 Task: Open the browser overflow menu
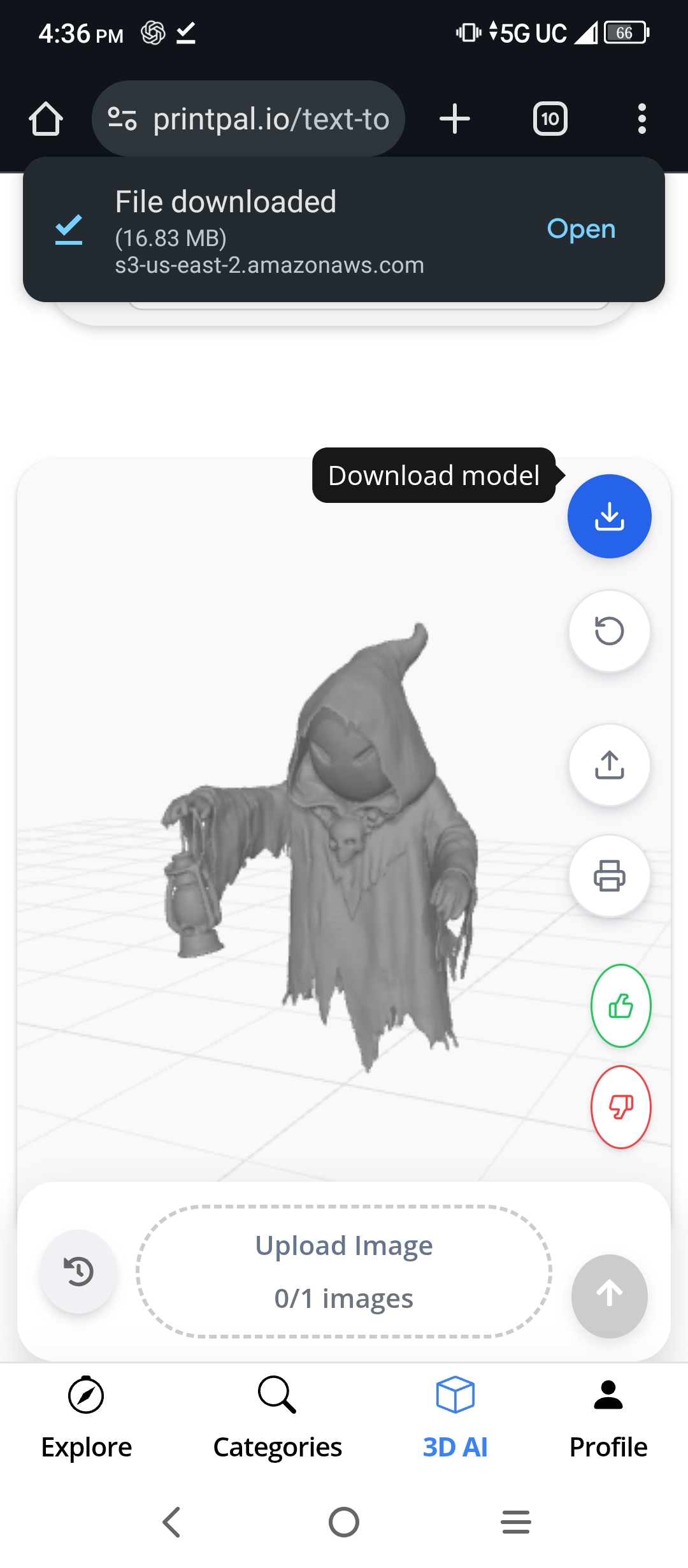click(641, 119)
